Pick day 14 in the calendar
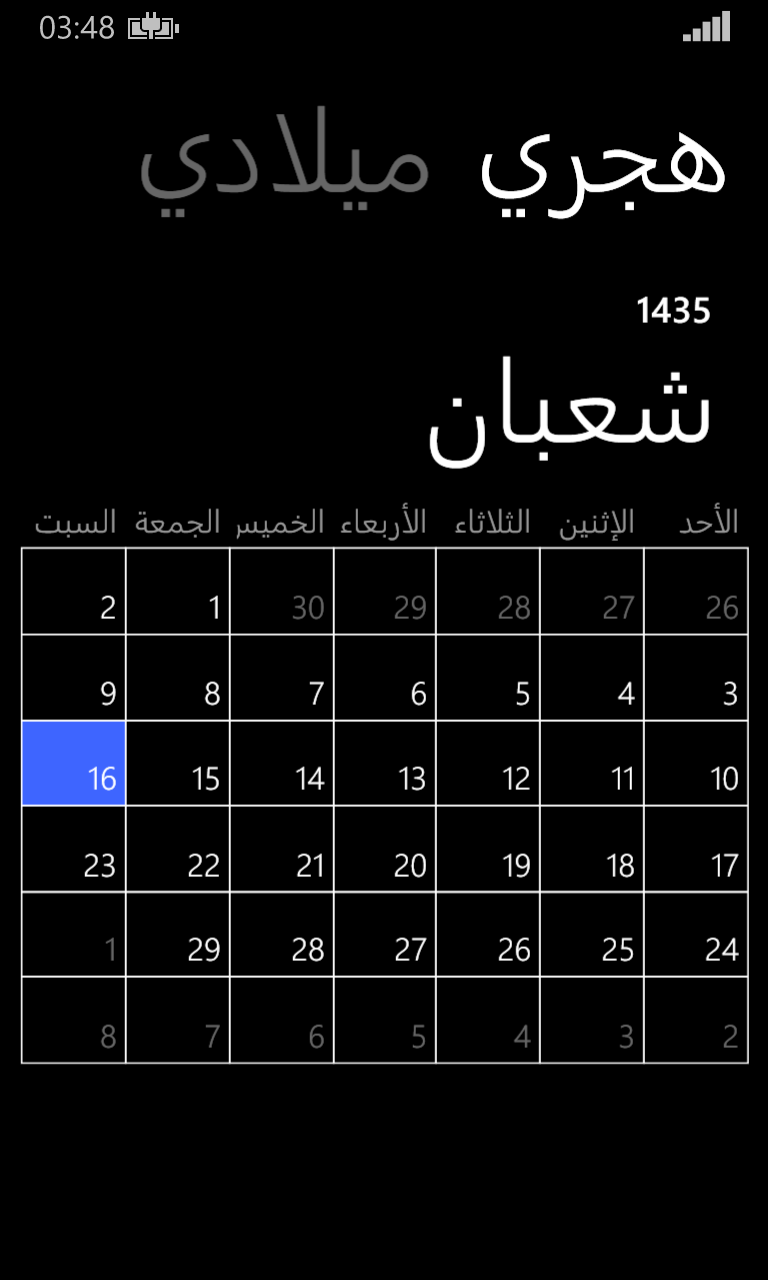 click(x=282, y=763)
